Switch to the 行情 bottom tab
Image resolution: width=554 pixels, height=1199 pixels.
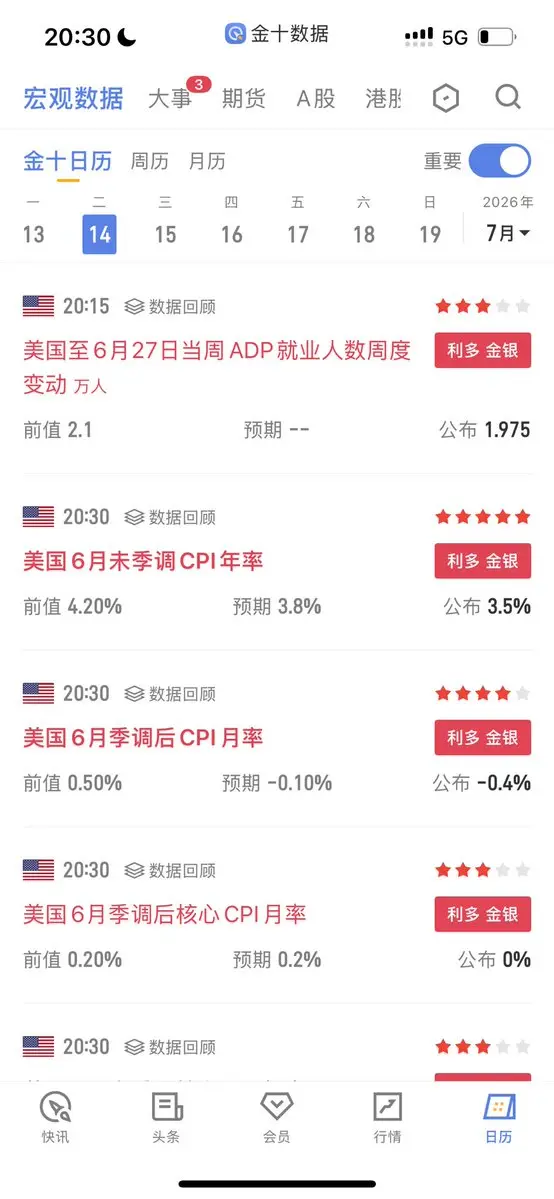tap(387, 1117)
